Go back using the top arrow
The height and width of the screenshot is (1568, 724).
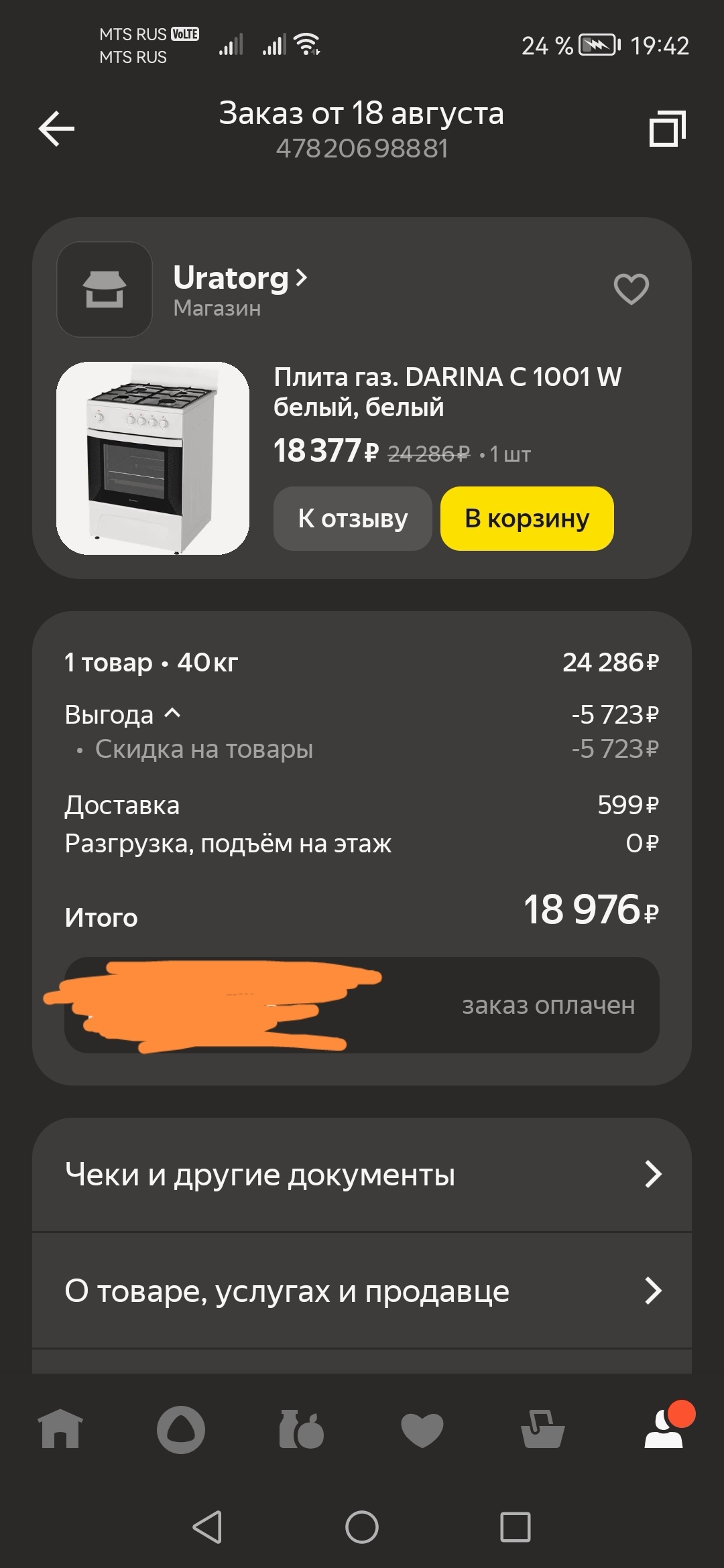[56, 129]
